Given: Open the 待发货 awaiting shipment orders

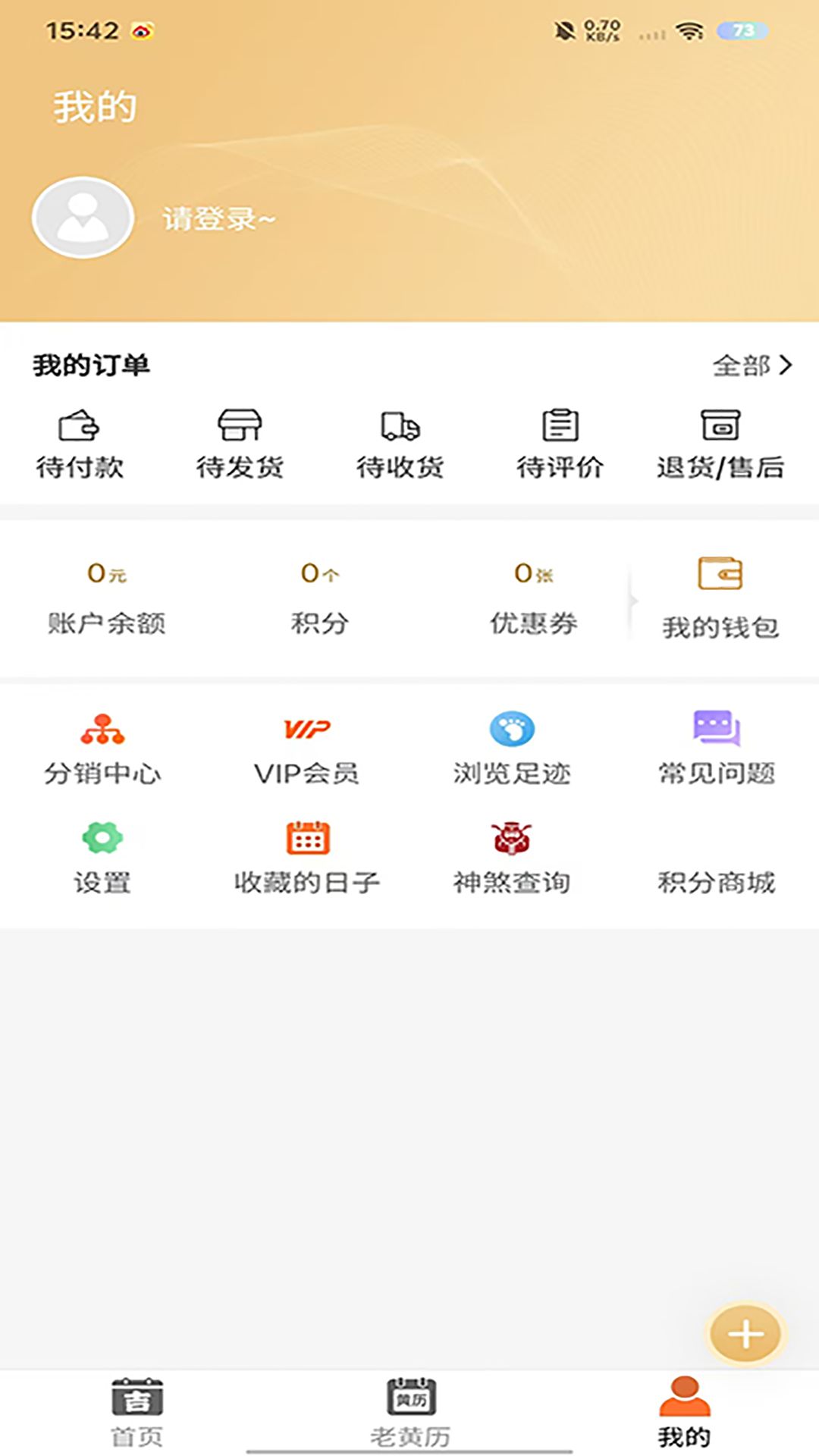Looking at the screenshot, I should [x=239, y=444].
